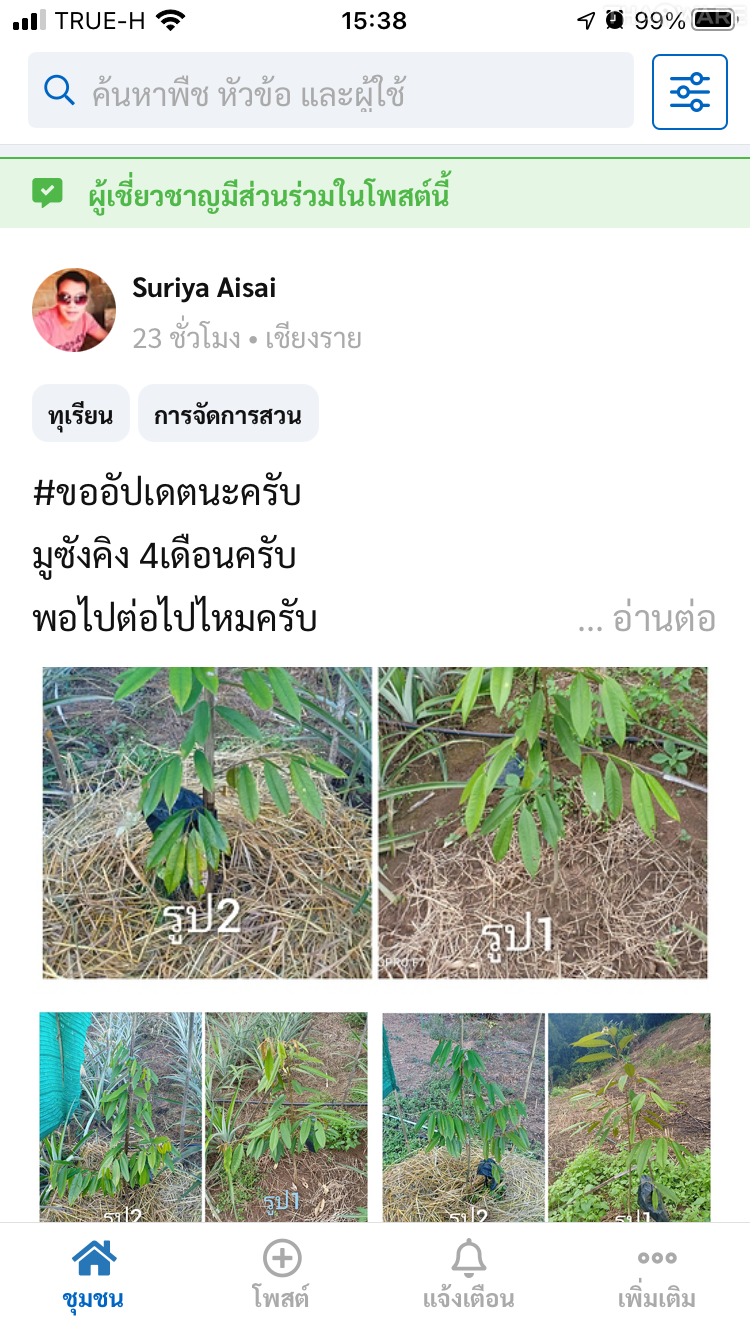Screen dimensions: 750x1334
Task: Open the top-right durian photo labeled รูป1
Action: (x=543, y=822)
